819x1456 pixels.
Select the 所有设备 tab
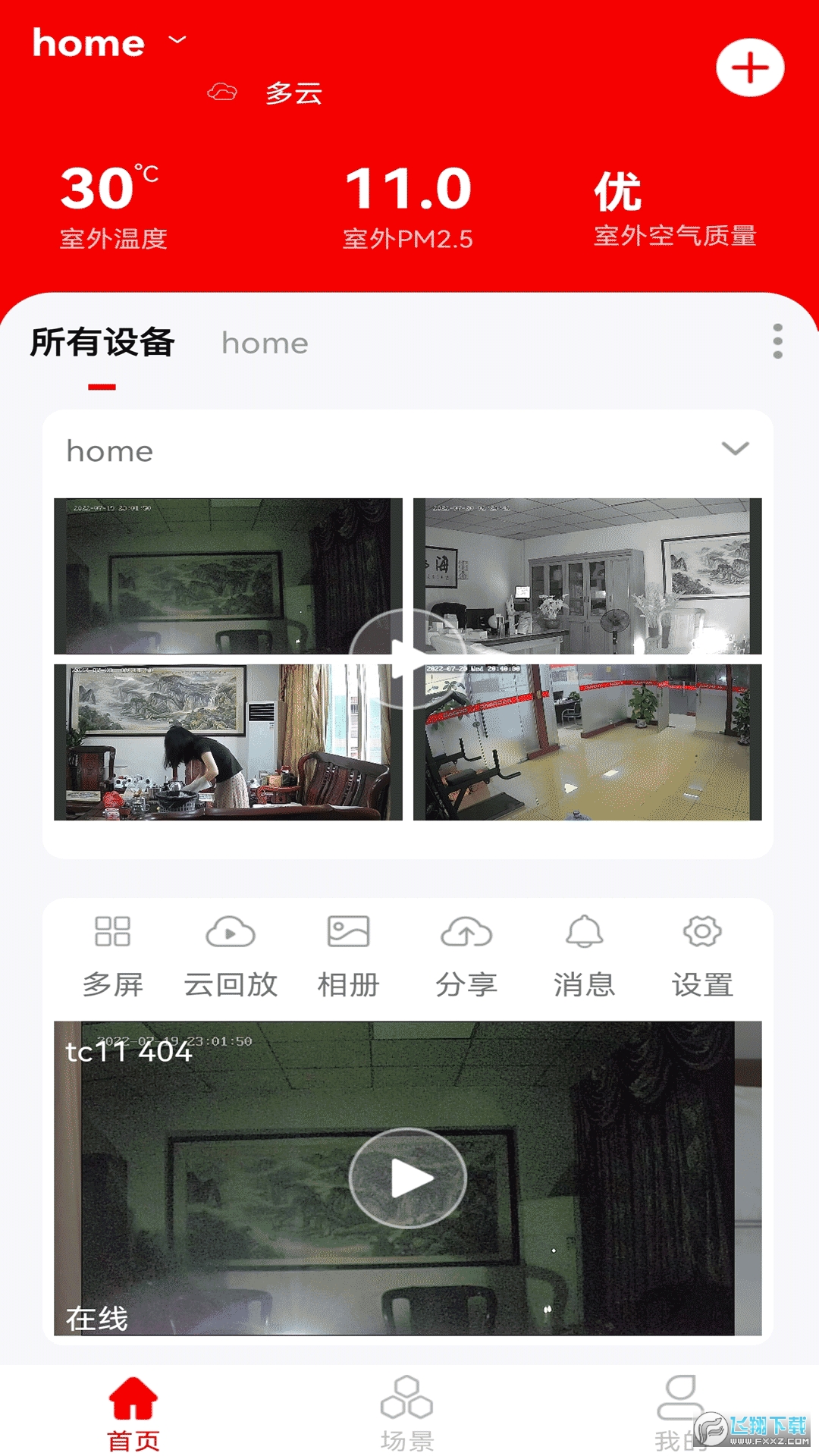click(101, 342)
